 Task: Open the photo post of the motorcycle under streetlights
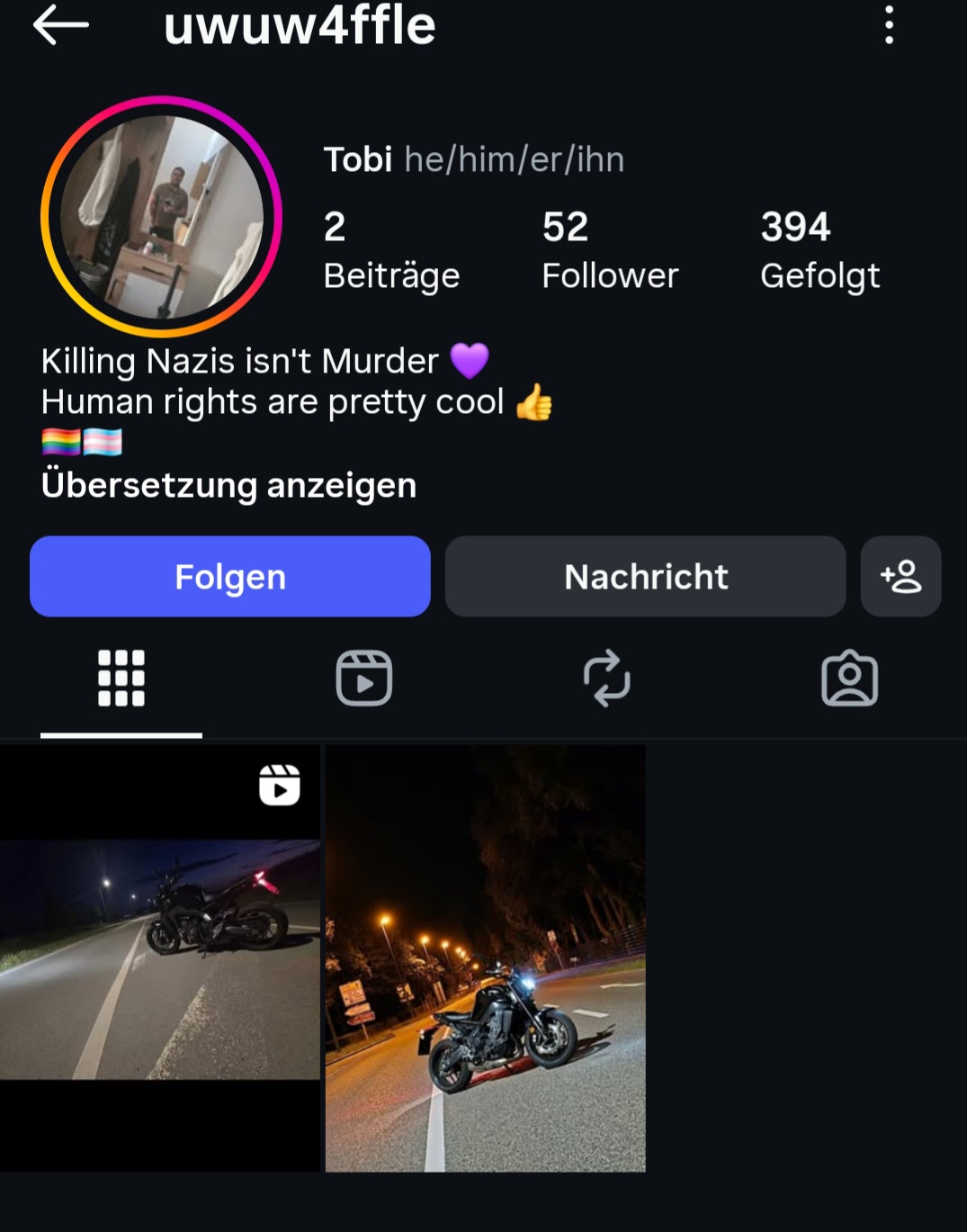(486, 958)
